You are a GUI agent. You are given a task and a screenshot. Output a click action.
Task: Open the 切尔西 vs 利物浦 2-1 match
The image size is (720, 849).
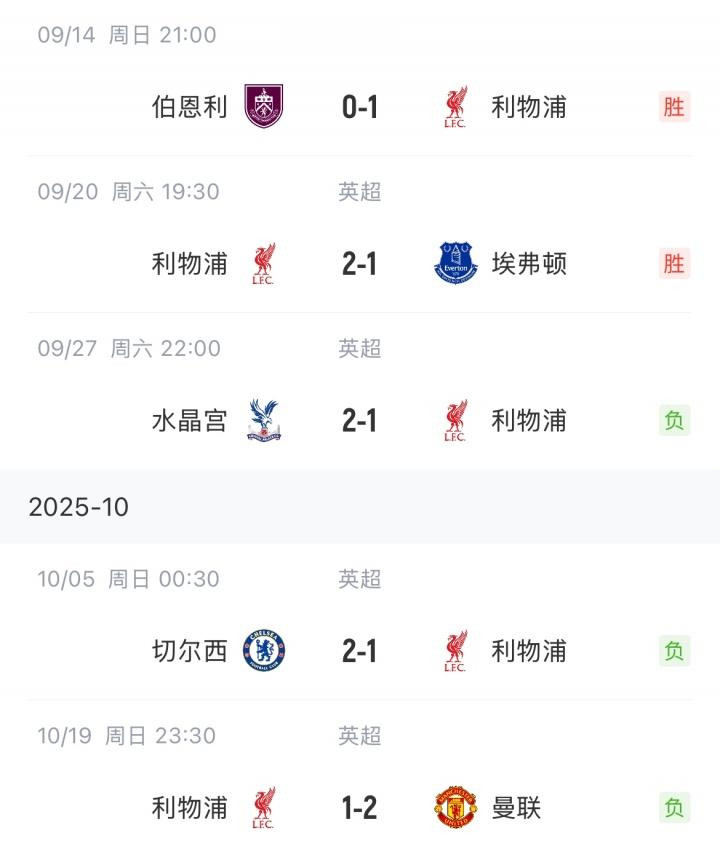click(359, 651)
